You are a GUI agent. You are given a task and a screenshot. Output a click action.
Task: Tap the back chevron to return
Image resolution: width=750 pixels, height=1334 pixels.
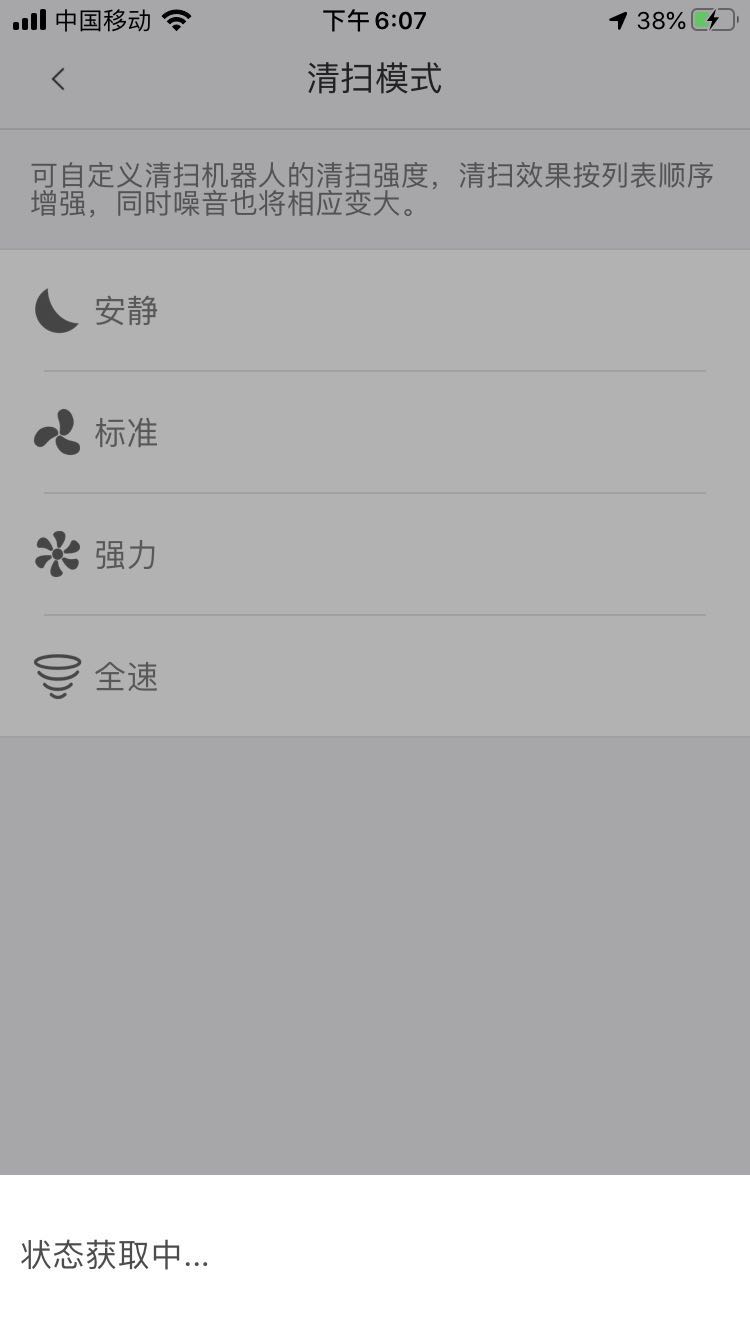(x=57, y=78)
